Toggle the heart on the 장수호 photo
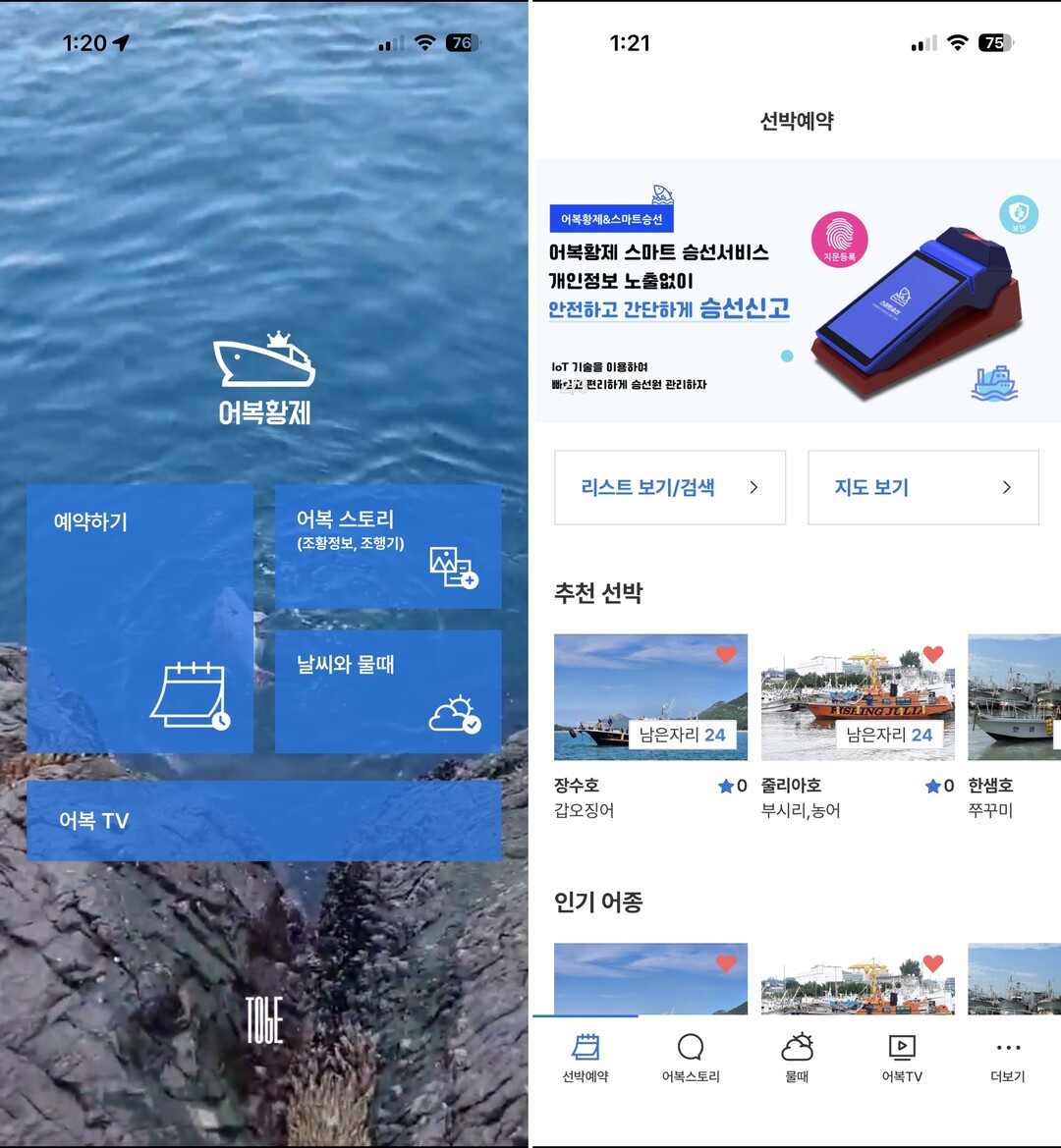Screen dimensions: 1061x1148 tap(726, 654)
